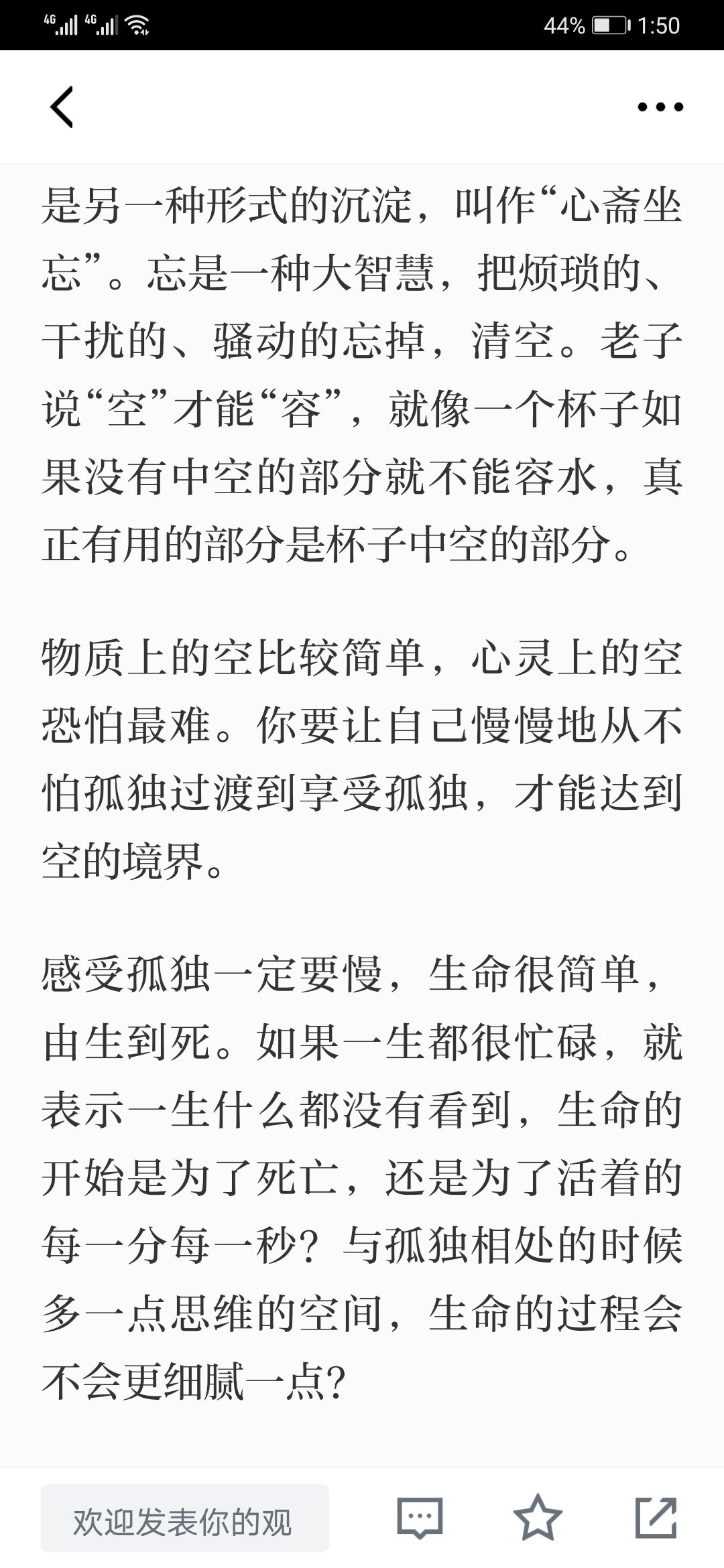This screenshot has height=1568, width=724.
Task: Open the comments speech bubble icon
Action: tap(420, 1517)
